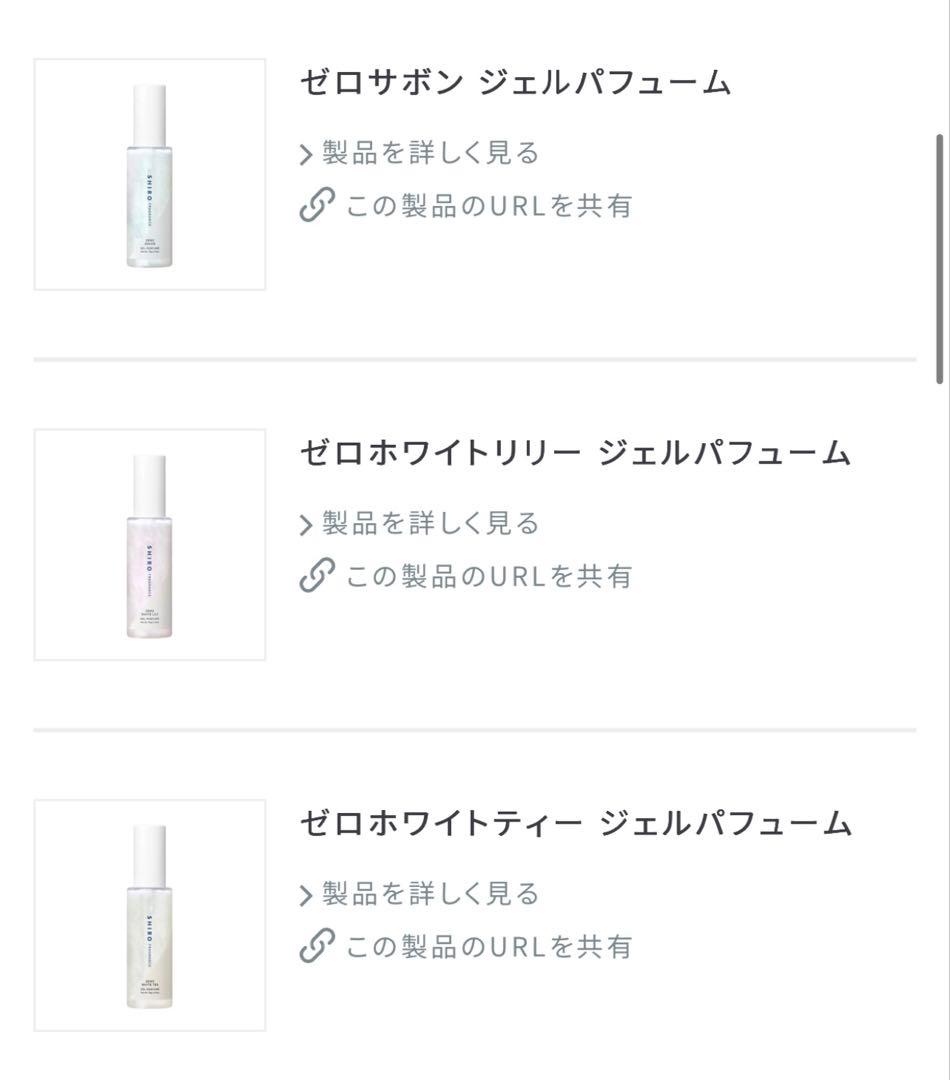Image resolution: width=950 pixels, height=1080 pixels.
Task: Select the ゼロホワイトティー ジェルパフューム heading
Action: (x=575, y=825)
